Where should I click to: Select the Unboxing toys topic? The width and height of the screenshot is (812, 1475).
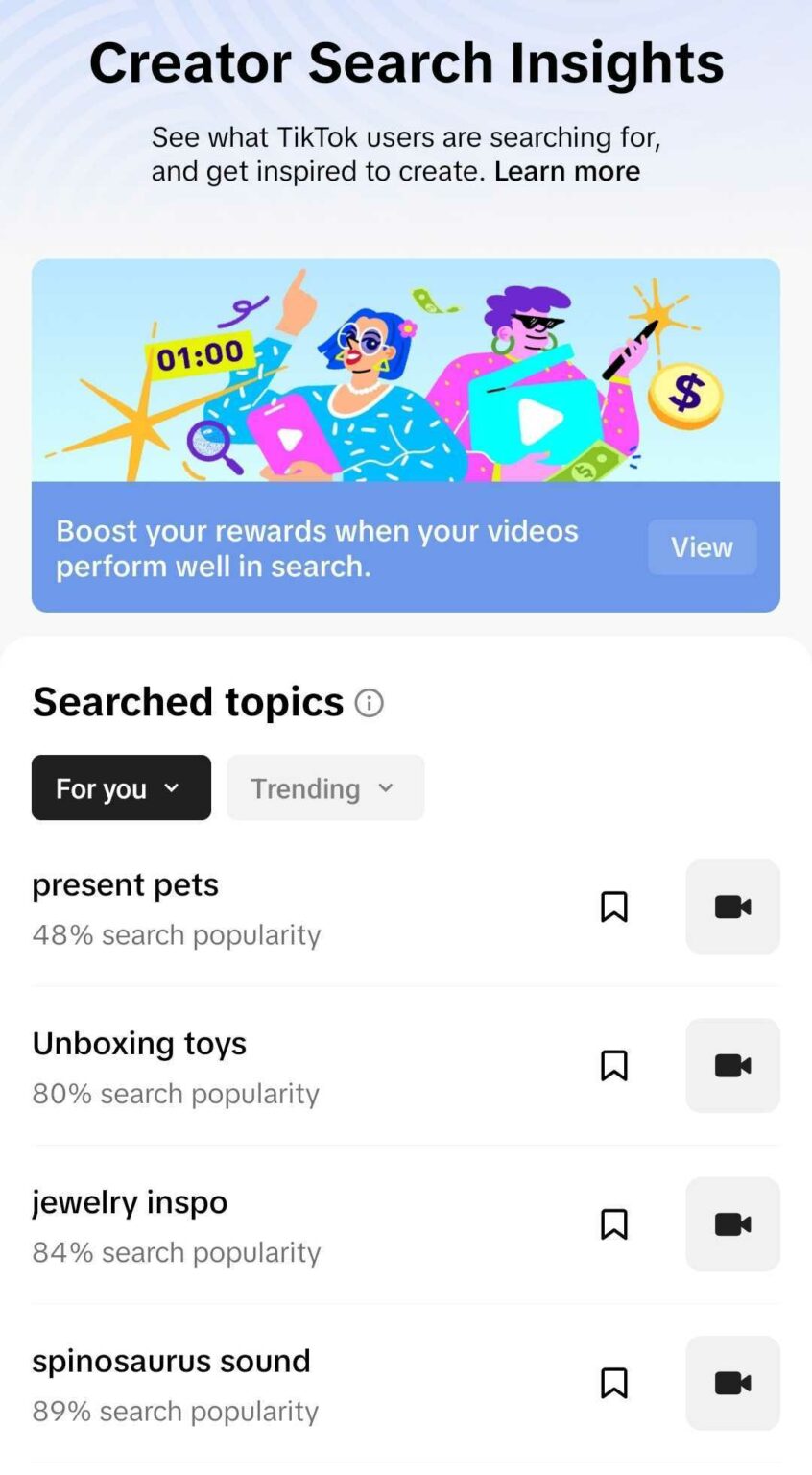click(x=138, y=1043)
